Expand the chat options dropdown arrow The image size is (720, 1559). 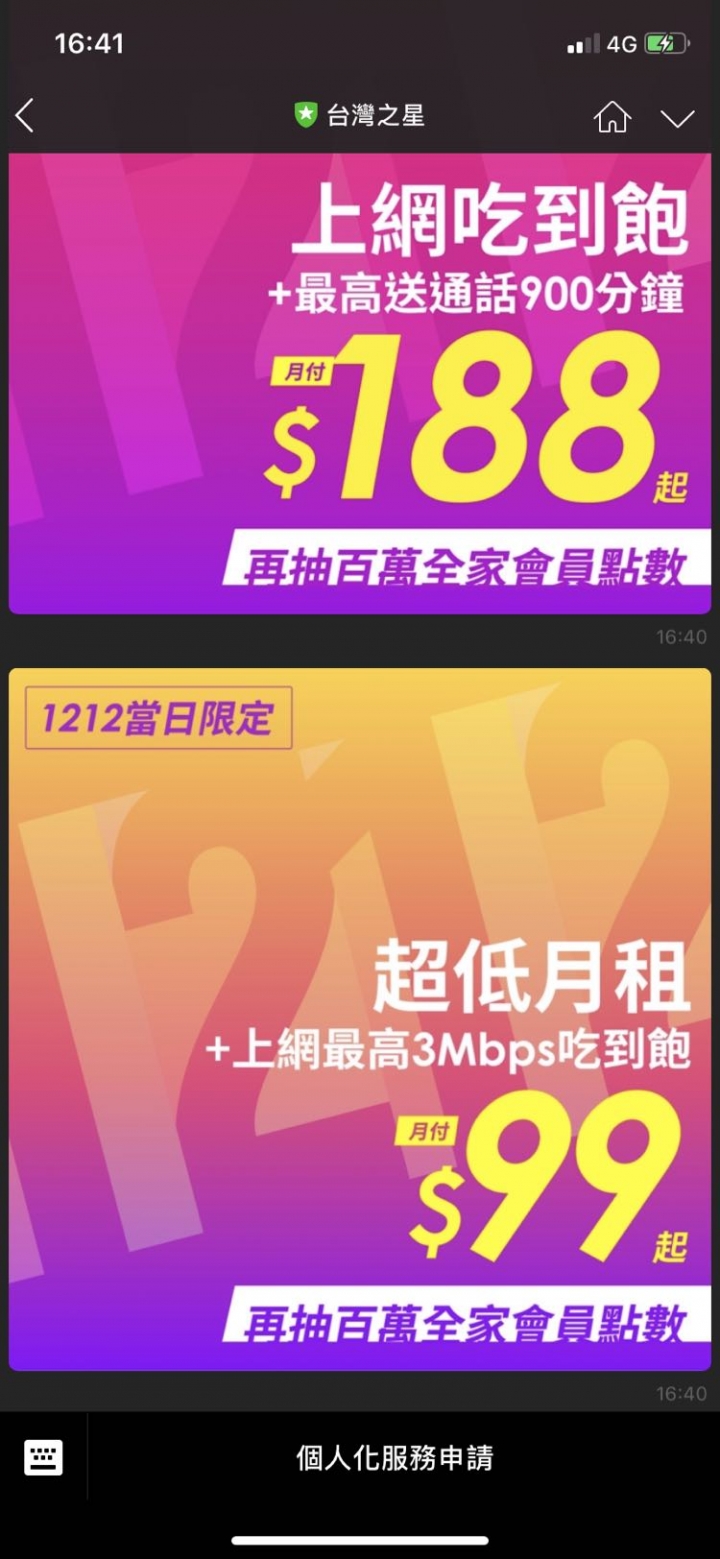click(677, 118)
